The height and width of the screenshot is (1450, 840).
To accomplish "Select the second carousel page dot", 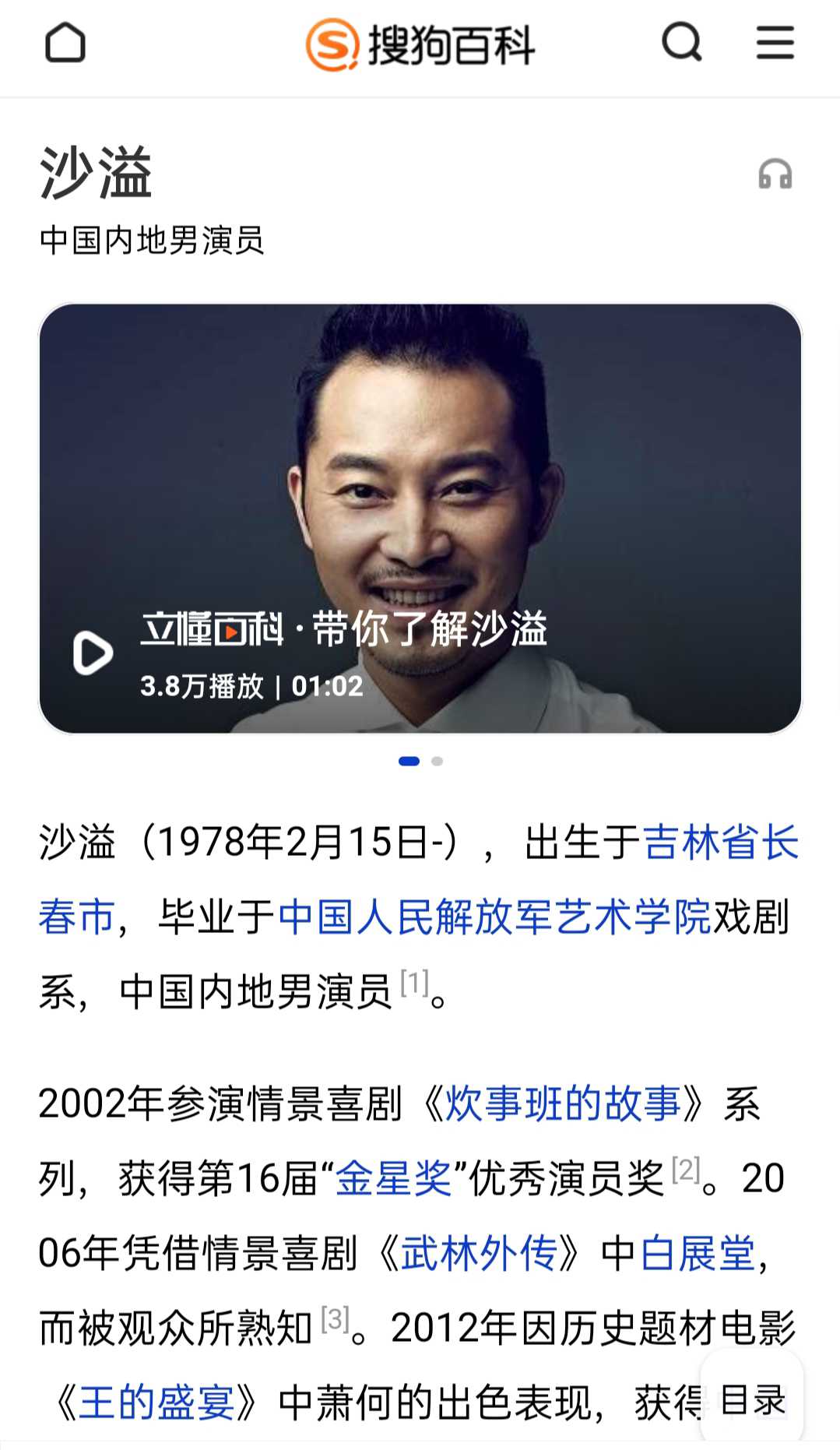I will pyautogui.click(x=438, y=761).
